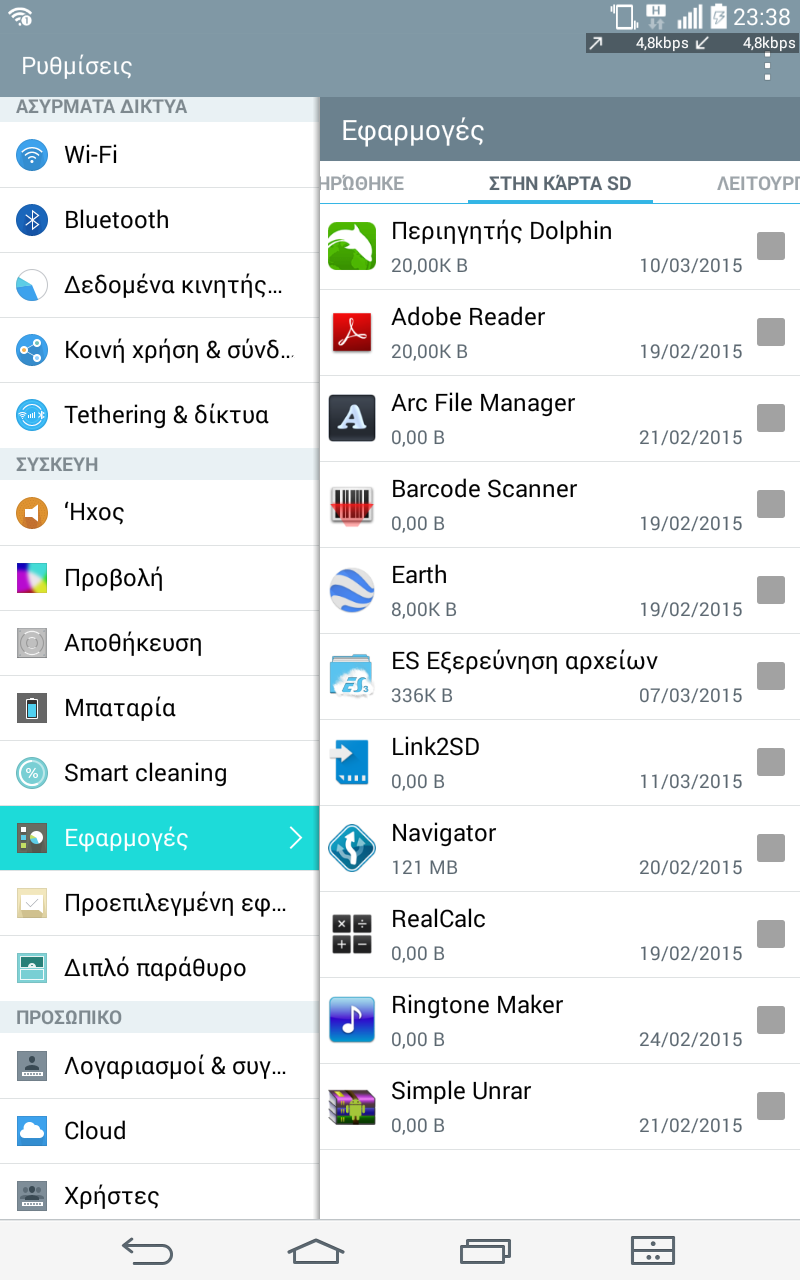Open Cloud settings
The image size is (800, 1280).
[x=159, y=1131]
